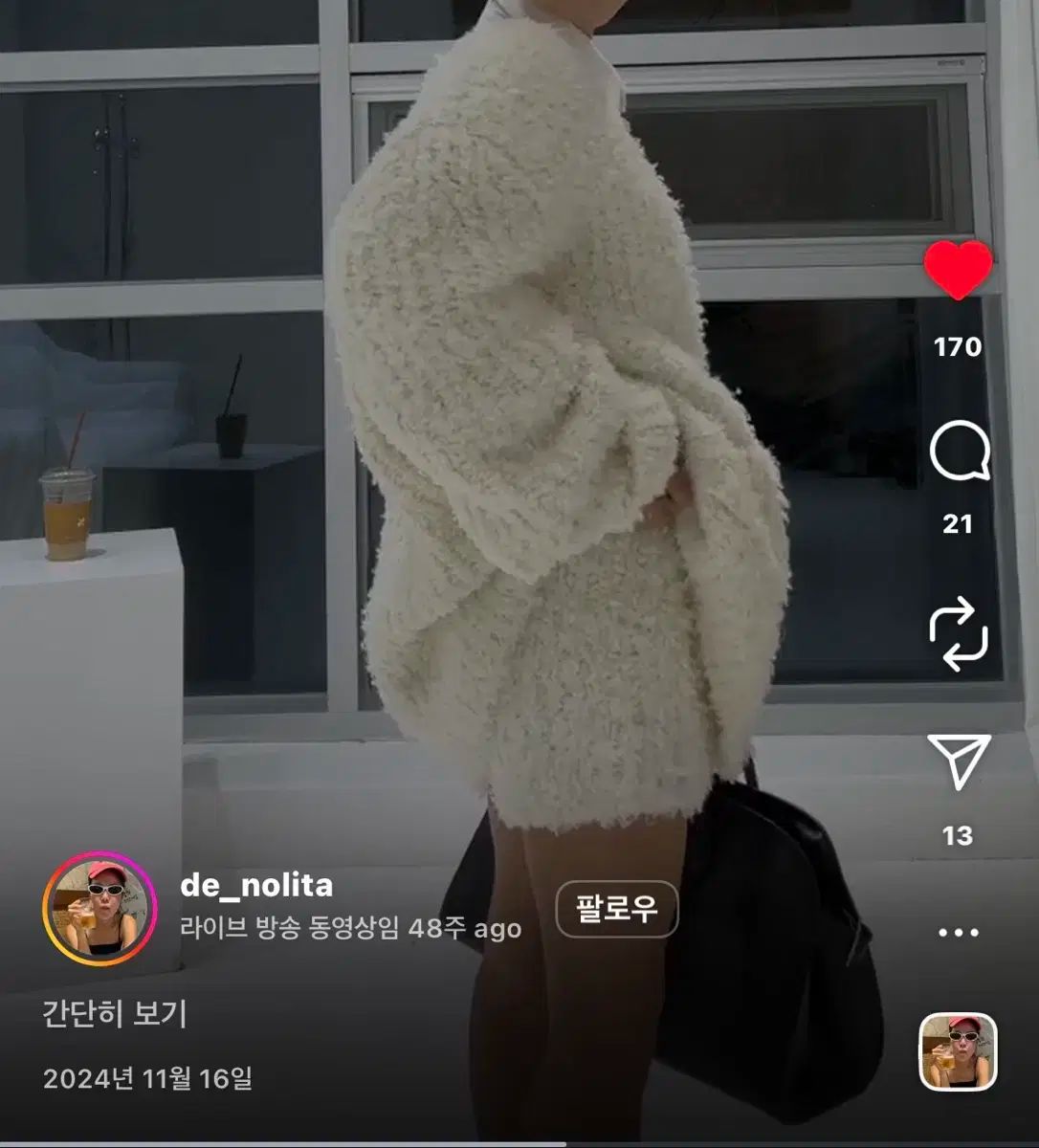Collapse the caption with 간단히 보기
Viewport: 1039px width, 1148px height.
[x=115, y=1012]
